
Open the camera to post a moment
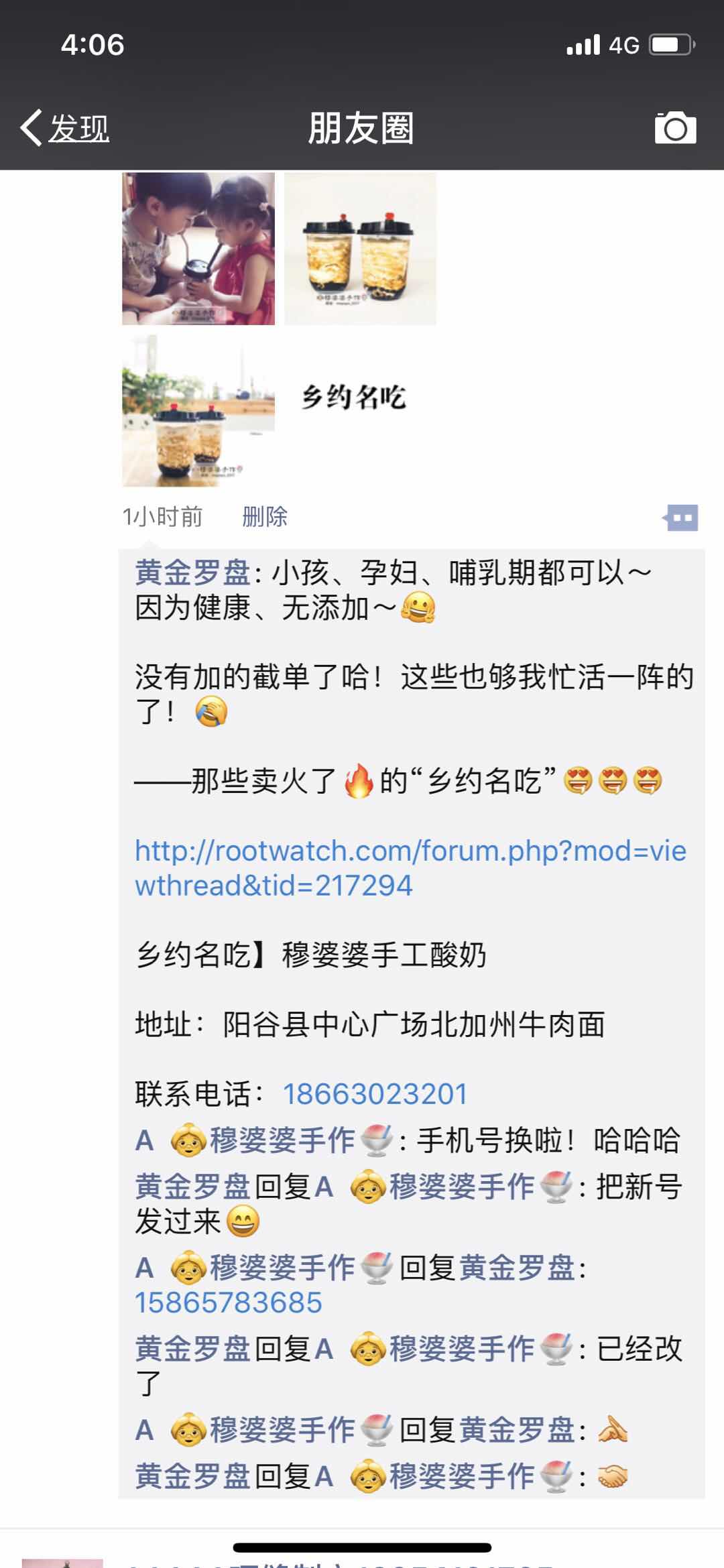tap(675, 127)
